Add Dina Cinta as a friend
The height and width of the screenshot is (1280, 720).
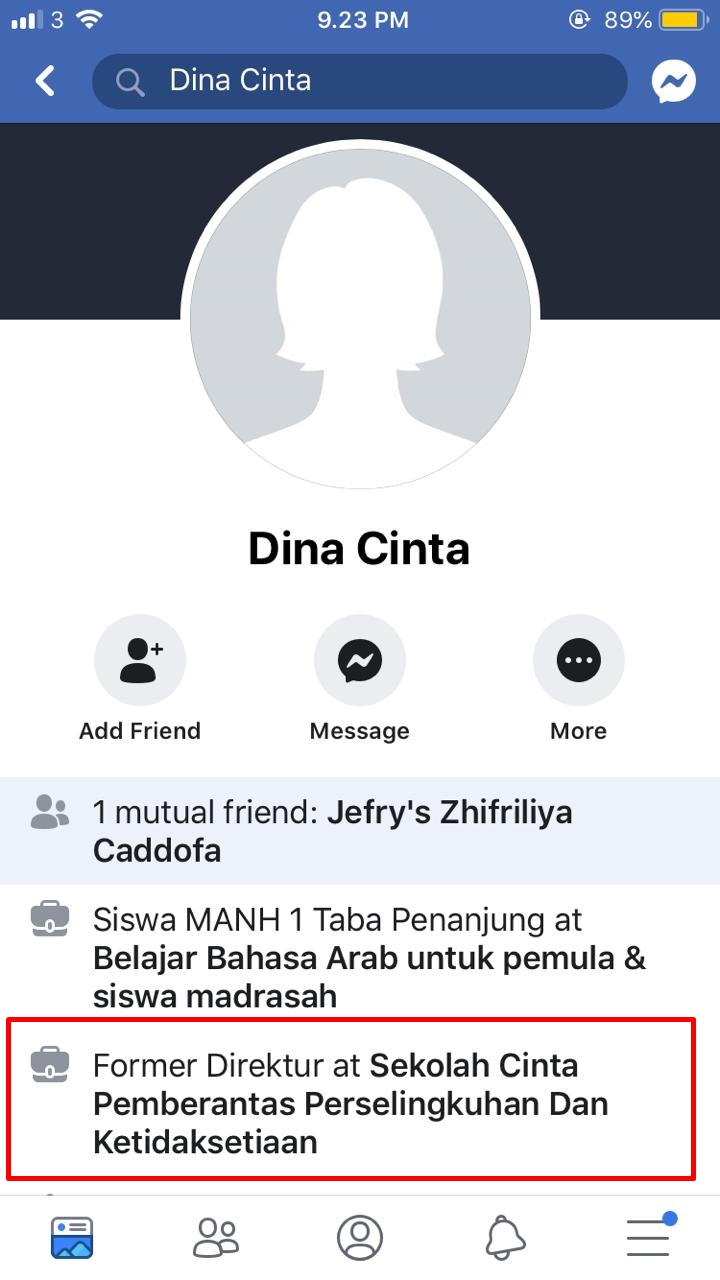(140, 660)
